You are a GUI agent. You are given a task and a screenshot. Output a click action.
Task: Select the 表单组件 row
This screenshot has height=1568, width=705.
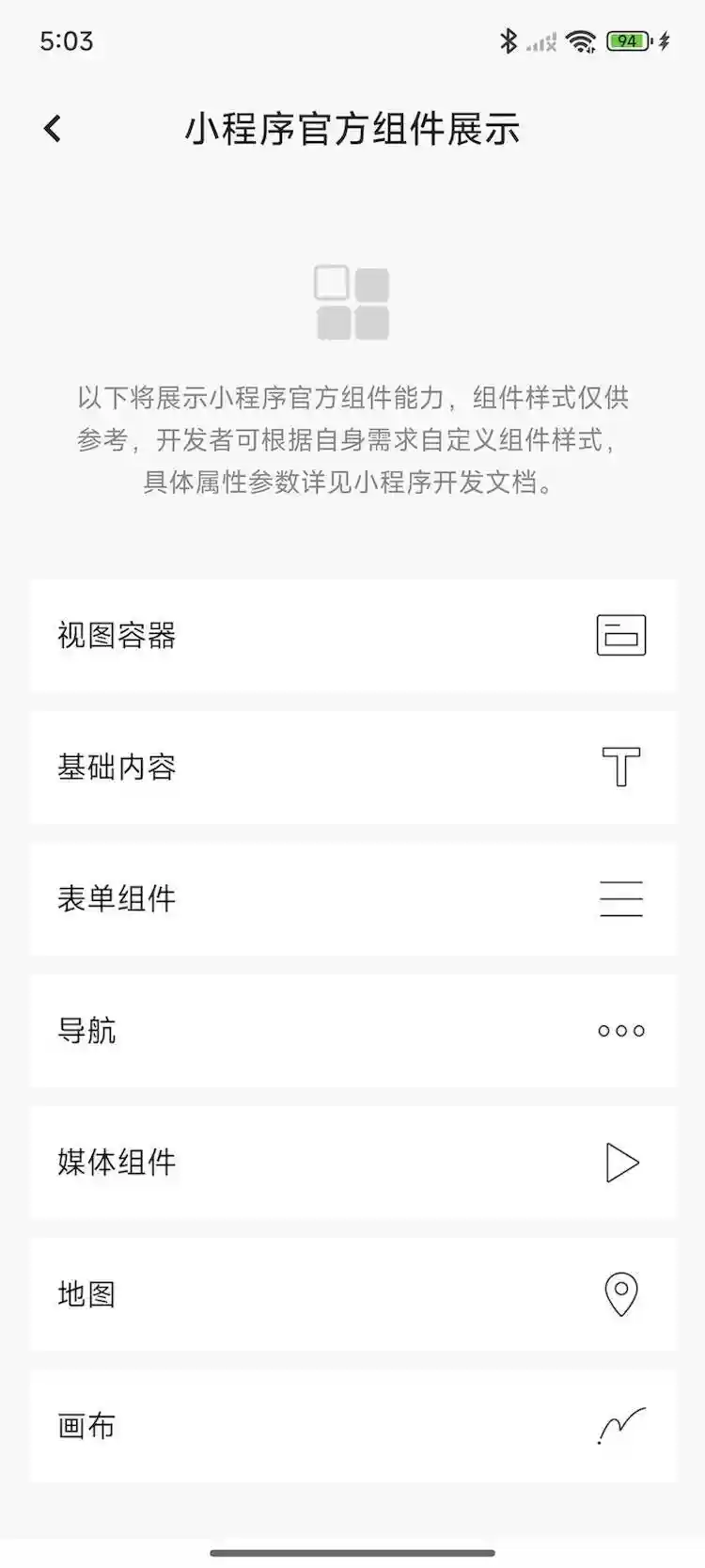click(352, 898)
